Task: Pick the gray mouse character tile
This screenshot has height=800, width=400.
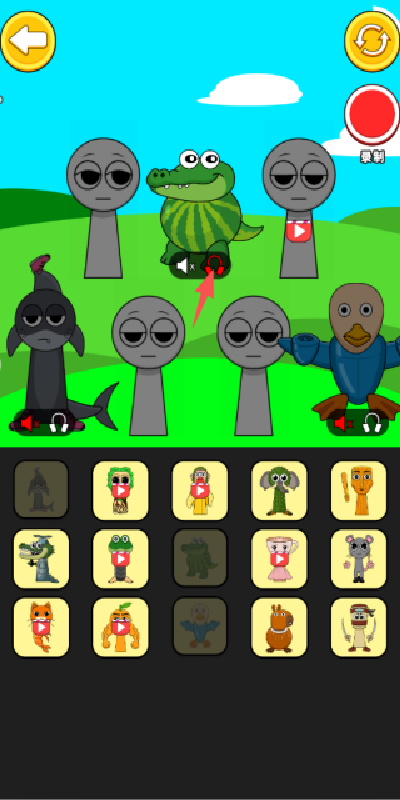Action: point(358,559)
